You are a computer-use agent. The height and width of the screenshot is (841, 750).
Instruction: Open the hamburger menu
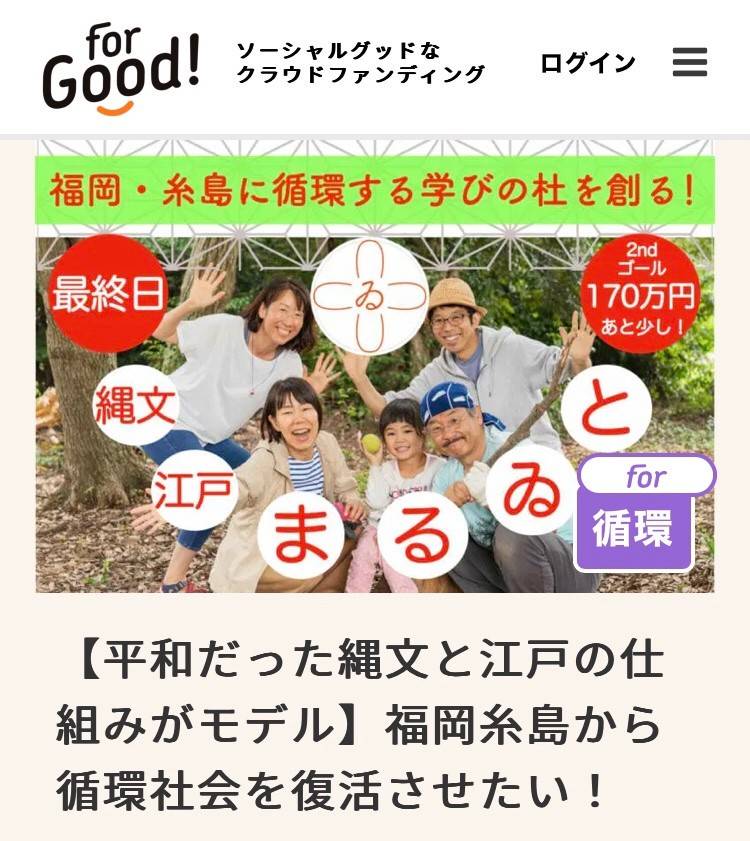click(x=689, y=63)
